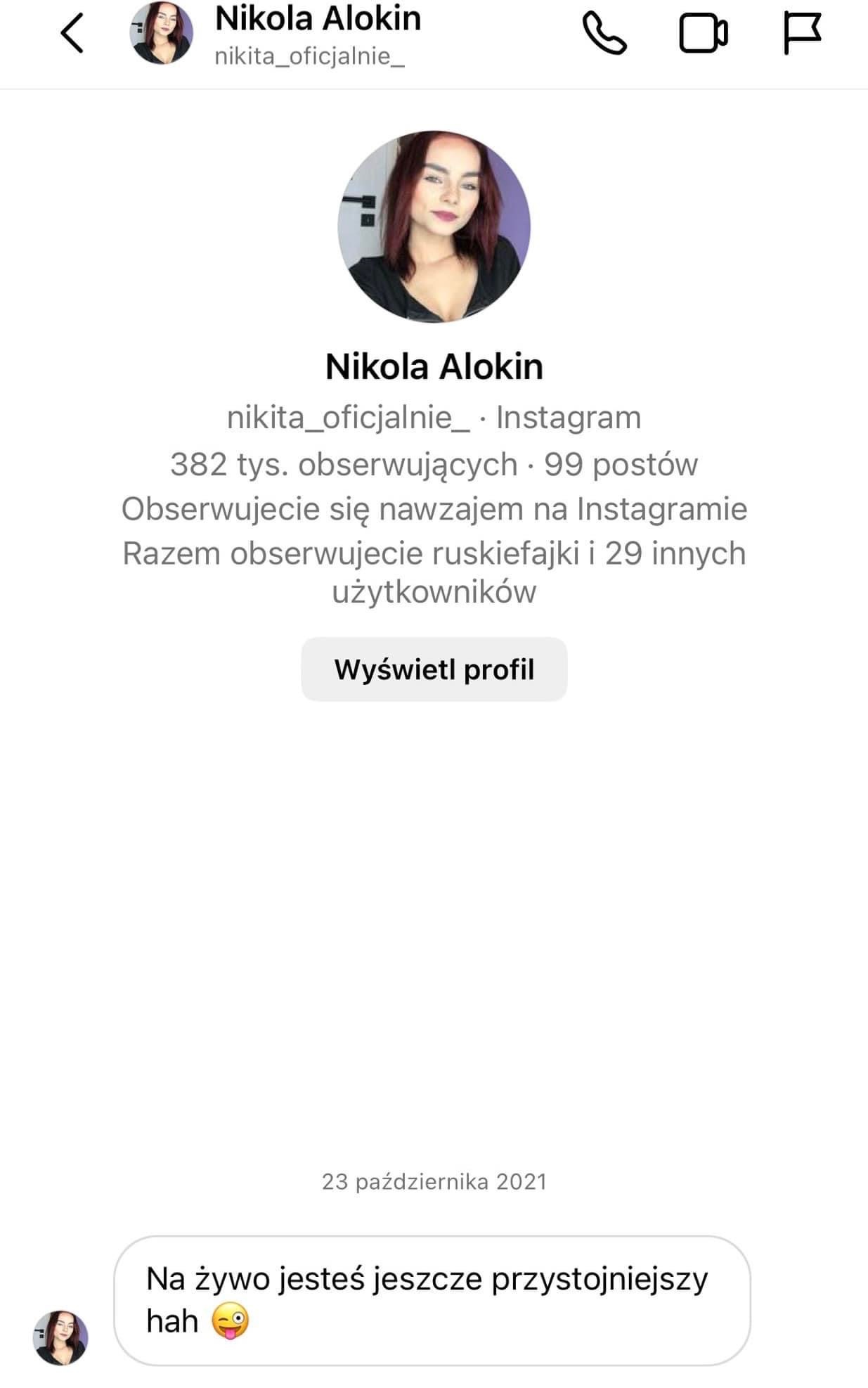This screenshot has height=1388, width=868.
Task: Open the small avatar beside the message
Action: (60, 1337)
